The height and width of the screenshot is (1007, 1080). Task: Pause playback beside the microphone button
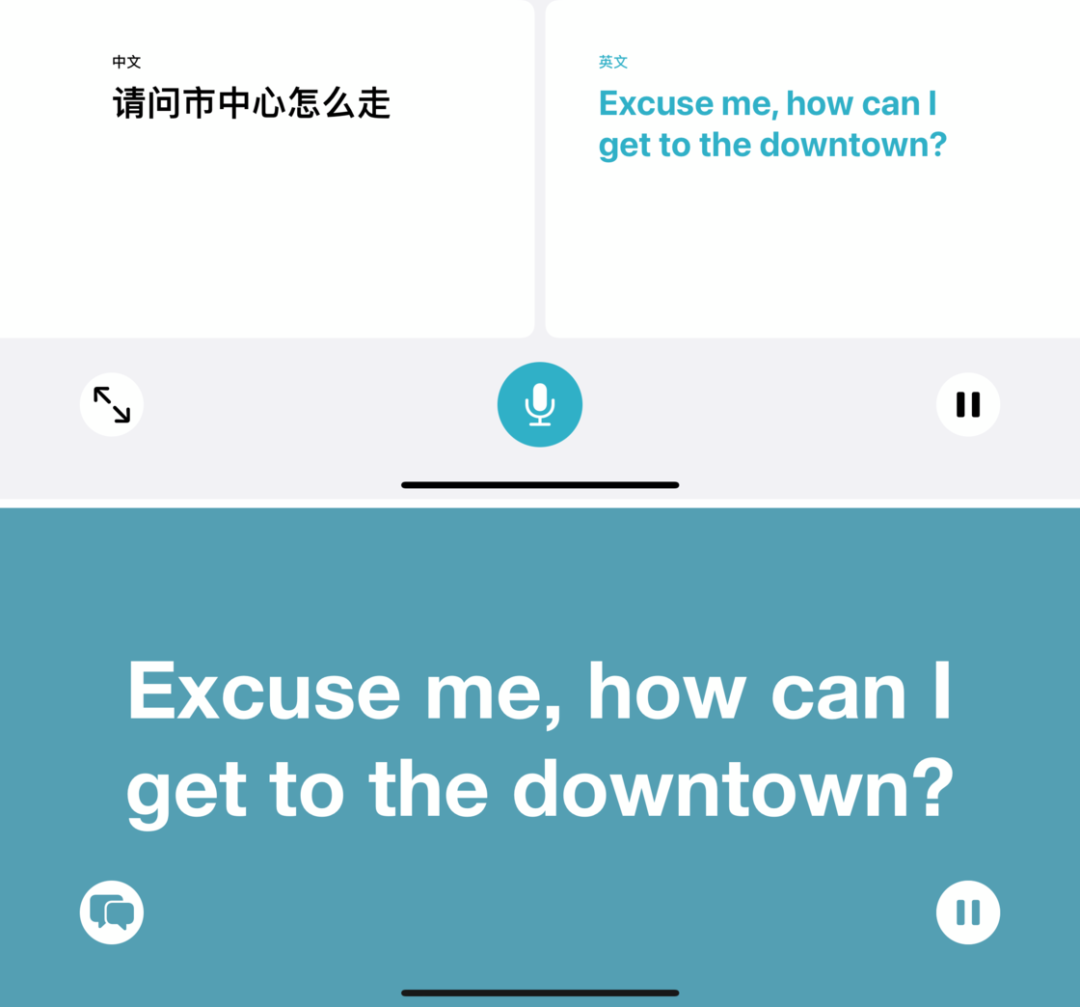point(967,405)
